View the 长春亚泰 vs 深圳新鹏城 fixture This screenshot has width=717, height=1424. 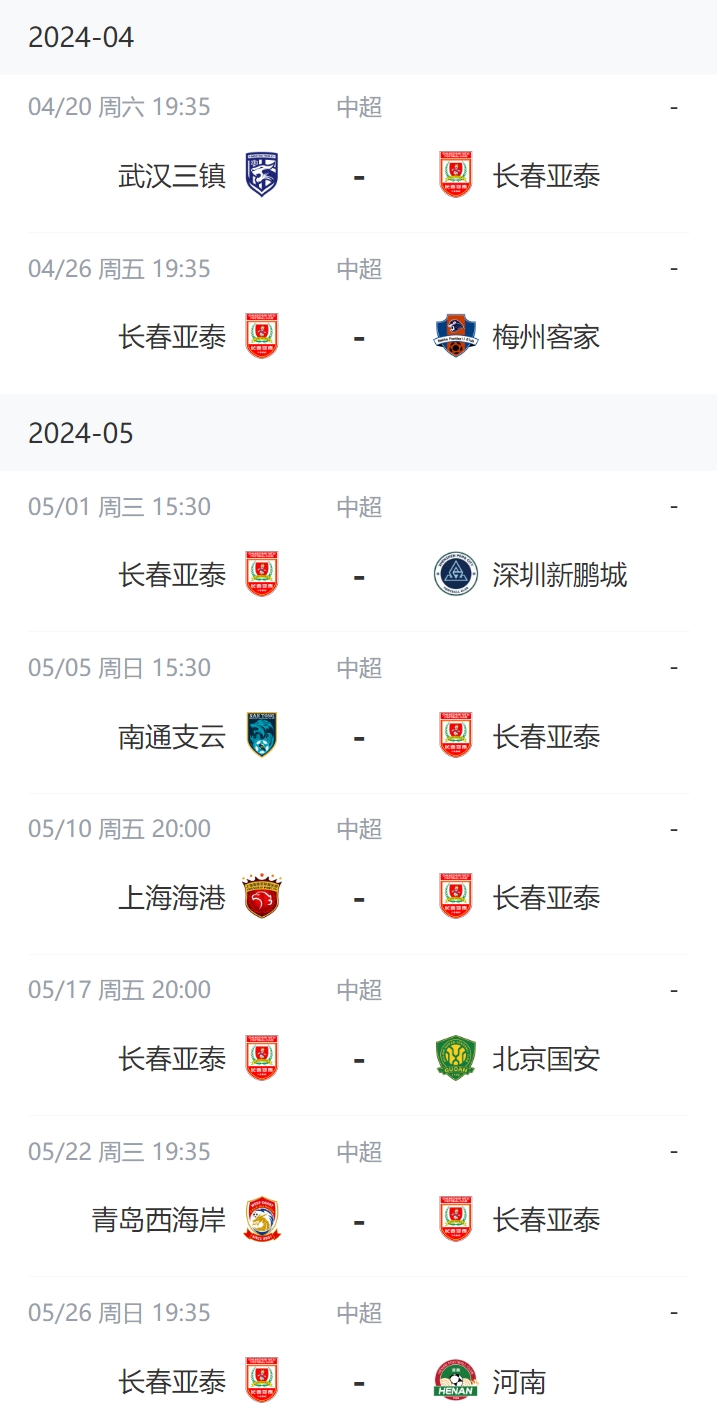point(358,551)
